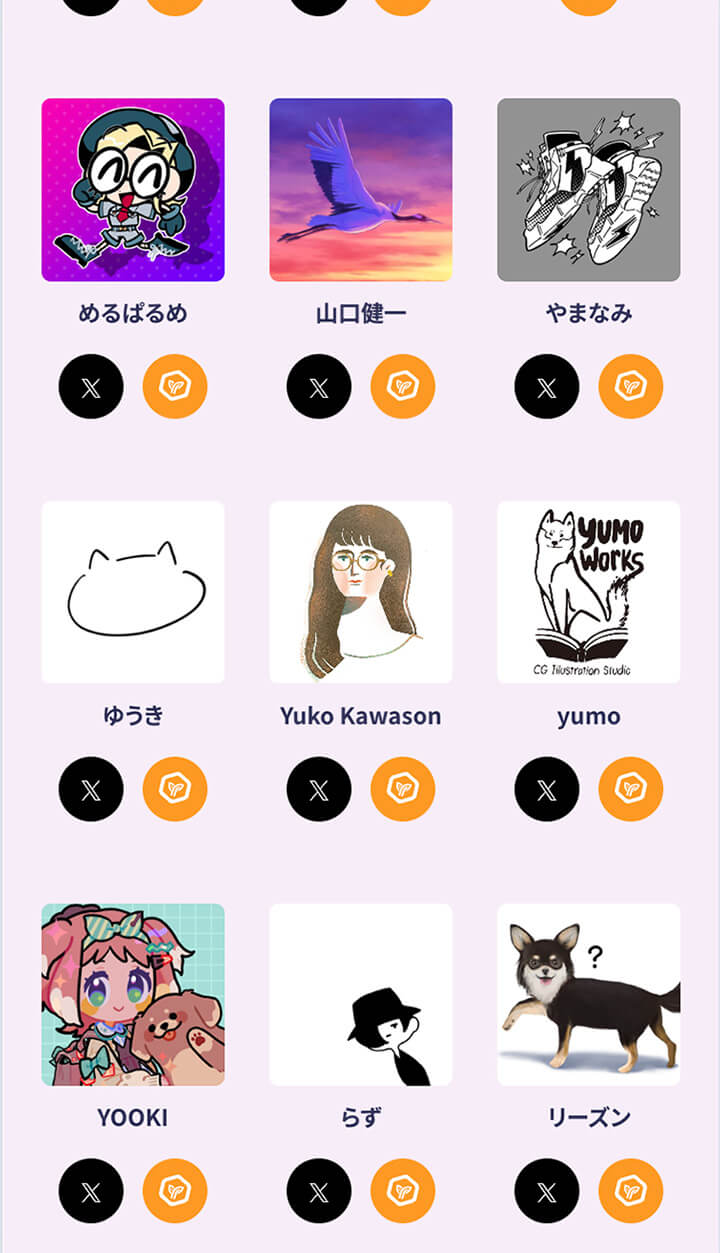Image resolution: width=720 pixels, height=1253 pixels.
Task: Open YOOKI's X profile
Action: click(91, 1191)
